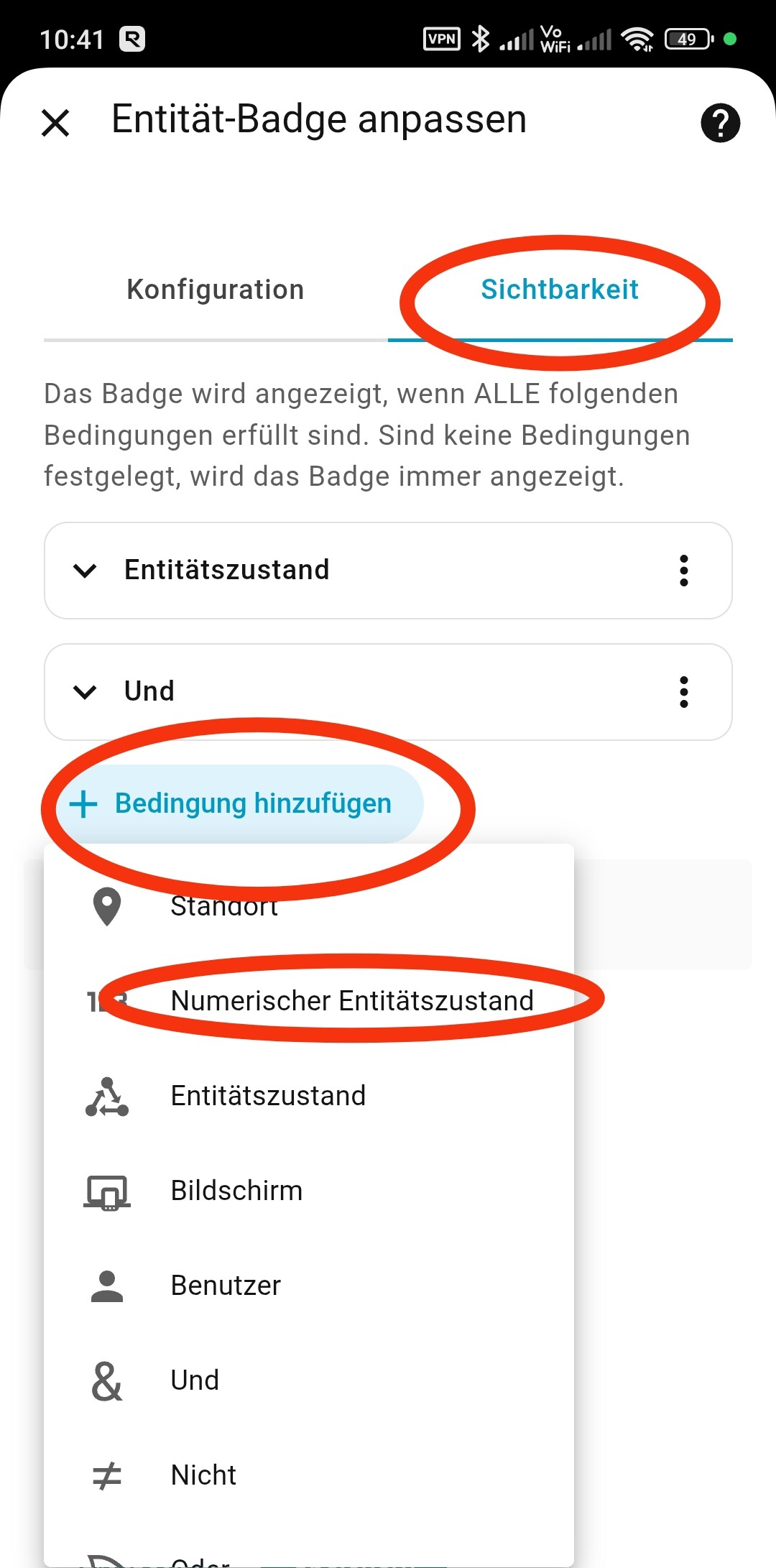Add Und condition with the ampersand icon
The image size is (776, 1568).
tap(195, 1380)
